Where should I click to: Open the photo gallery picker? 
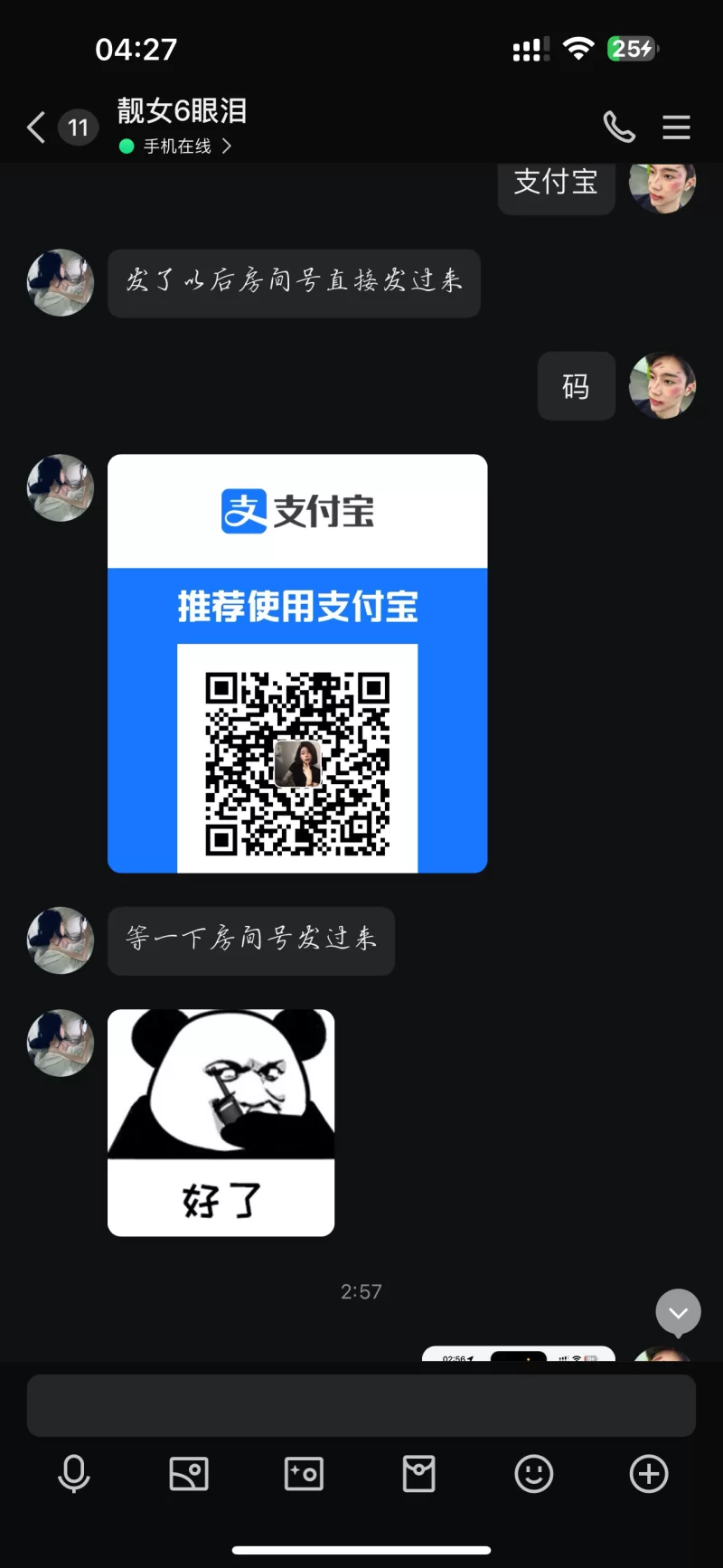(x=189, y=1474)
